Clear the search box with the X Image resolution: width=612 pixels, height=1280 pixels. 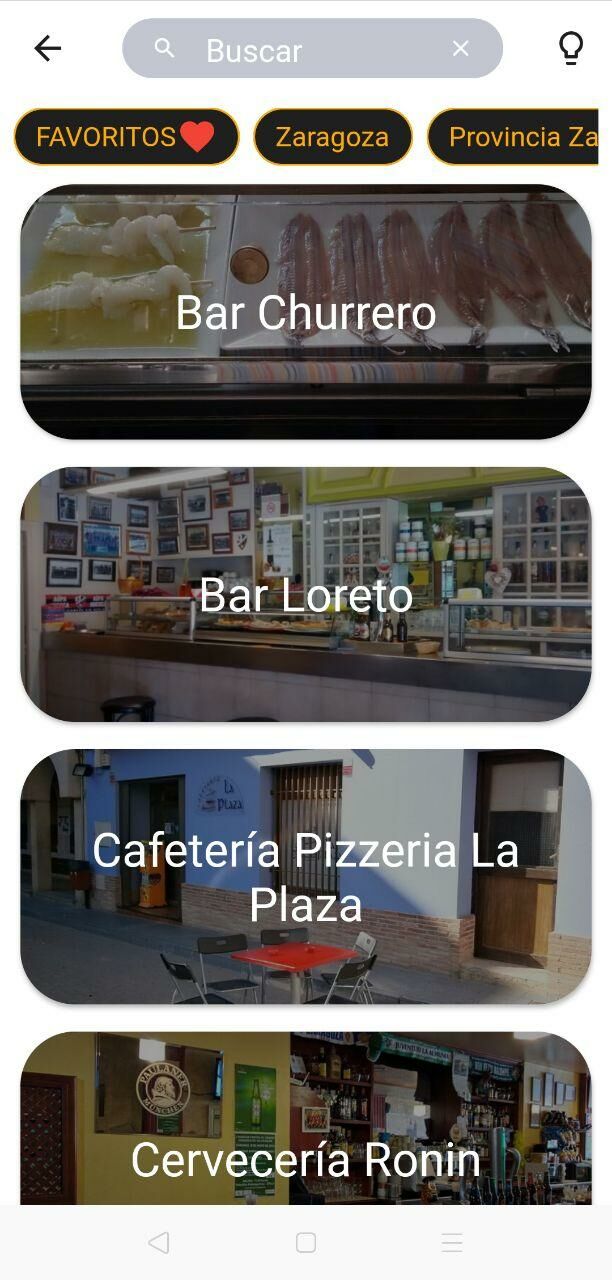pos(460,48)
